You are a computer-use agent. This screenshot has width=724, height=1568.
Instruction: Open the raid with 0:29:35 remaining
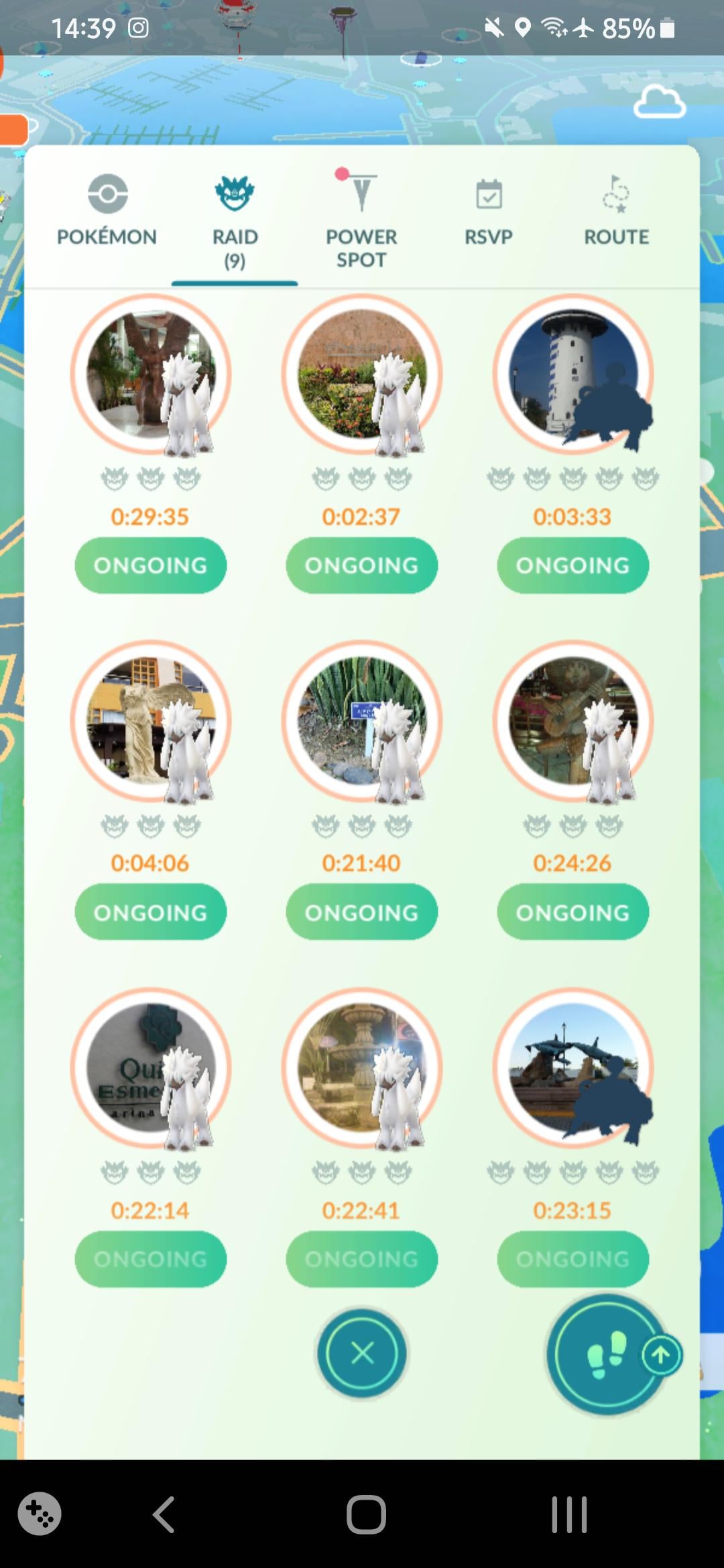click(151, 375)
